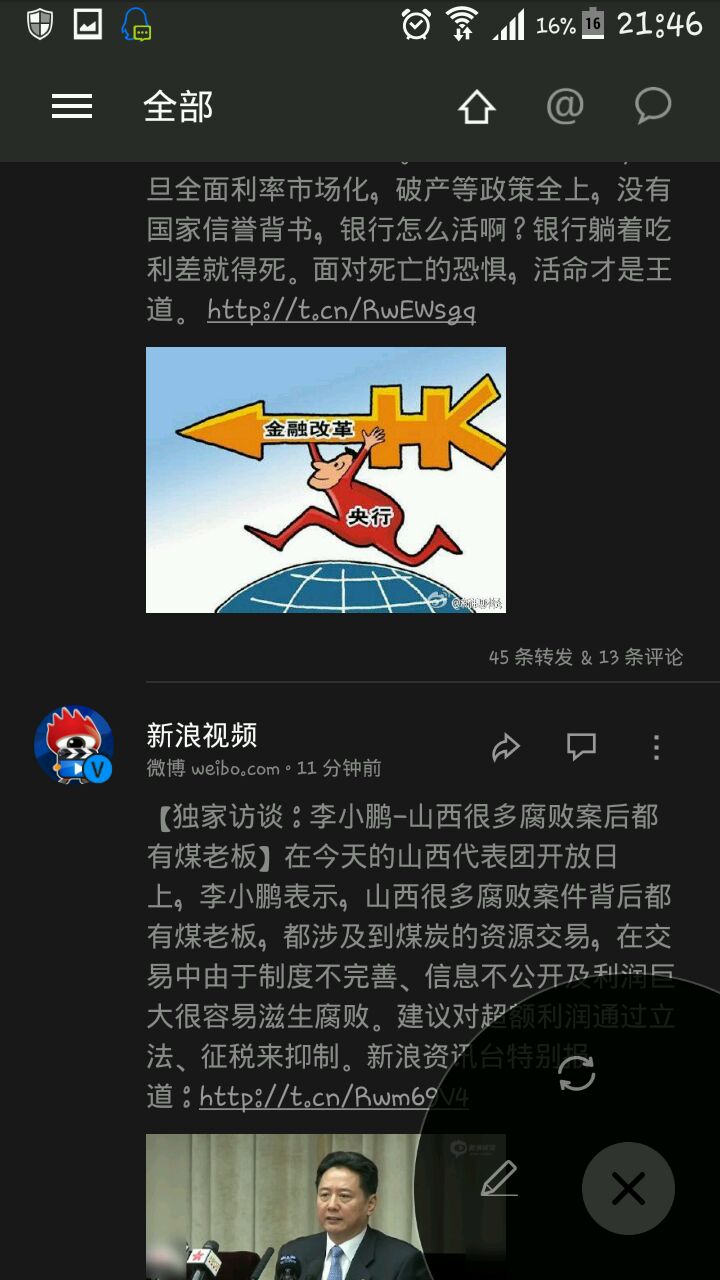This screenshot has width=720, height=1280.
Task: Compose a new weibo post
Action: click(499, 1179)
